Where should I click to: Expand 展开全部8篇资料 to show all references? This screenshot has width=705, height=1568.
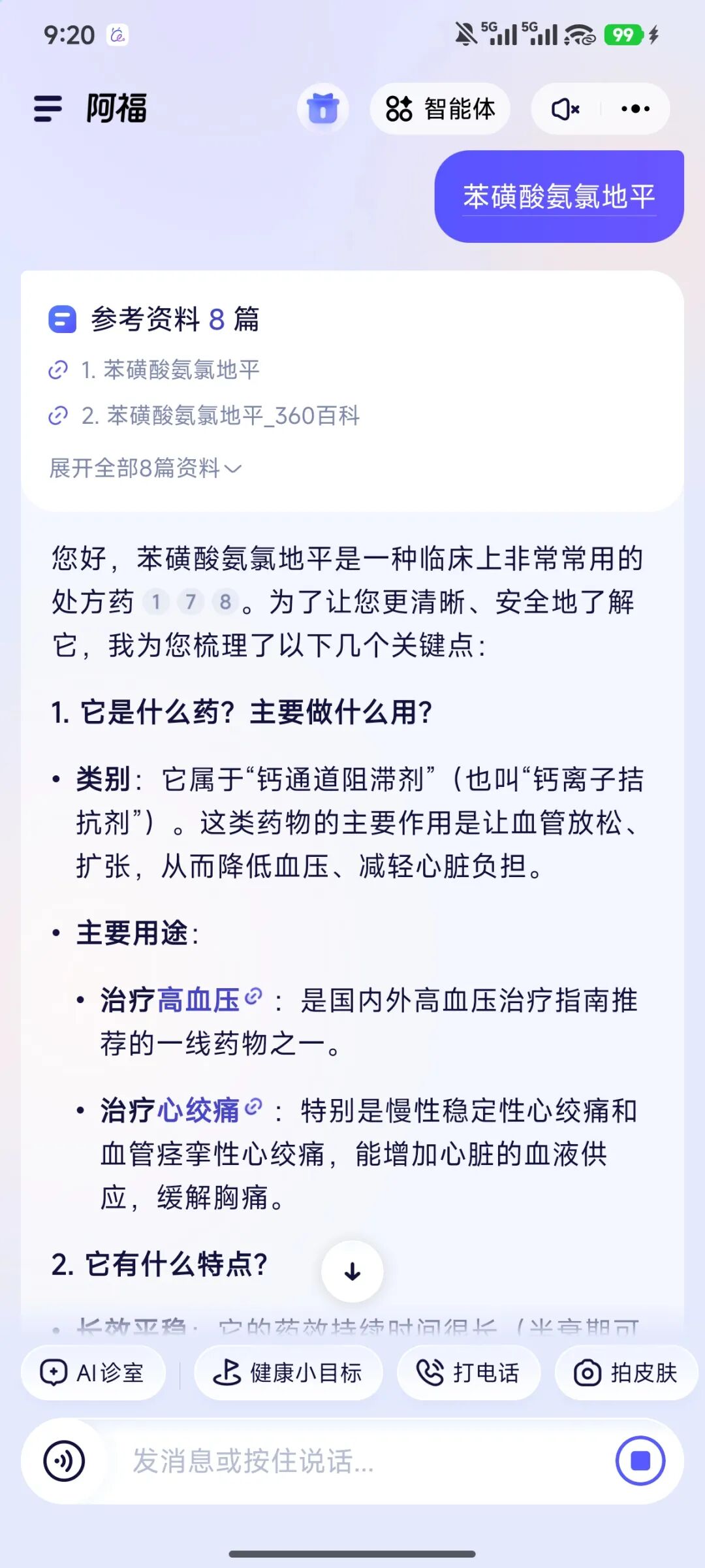(145, 468)
